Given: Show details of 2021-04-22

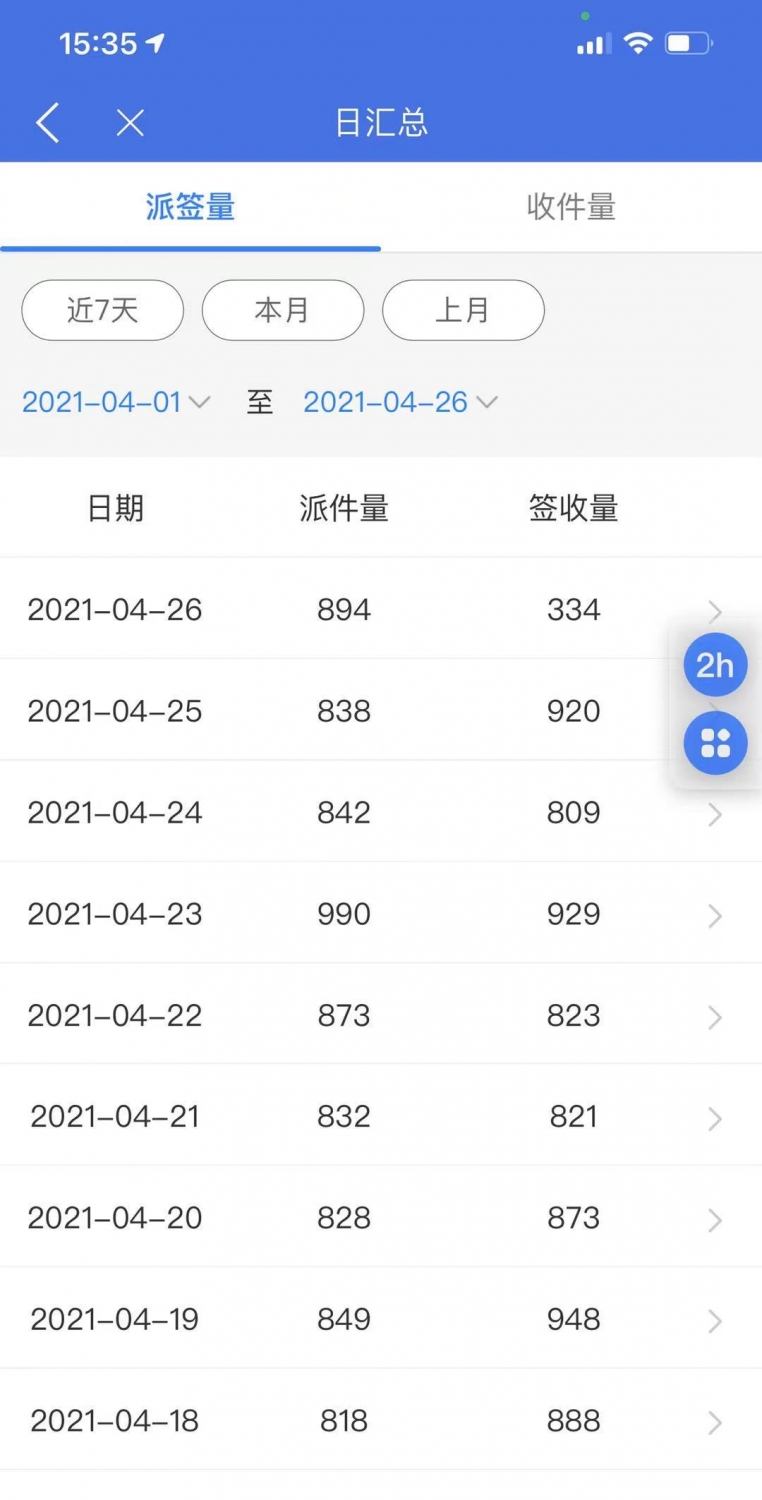Looking at the screenshot, I should coord(381,1015).
